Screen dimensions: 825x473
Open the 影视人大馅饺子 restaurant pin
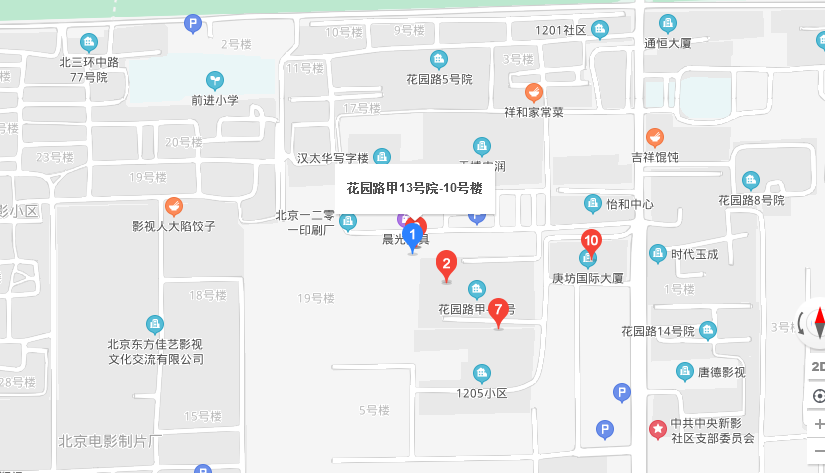click(x=174, y=207)
